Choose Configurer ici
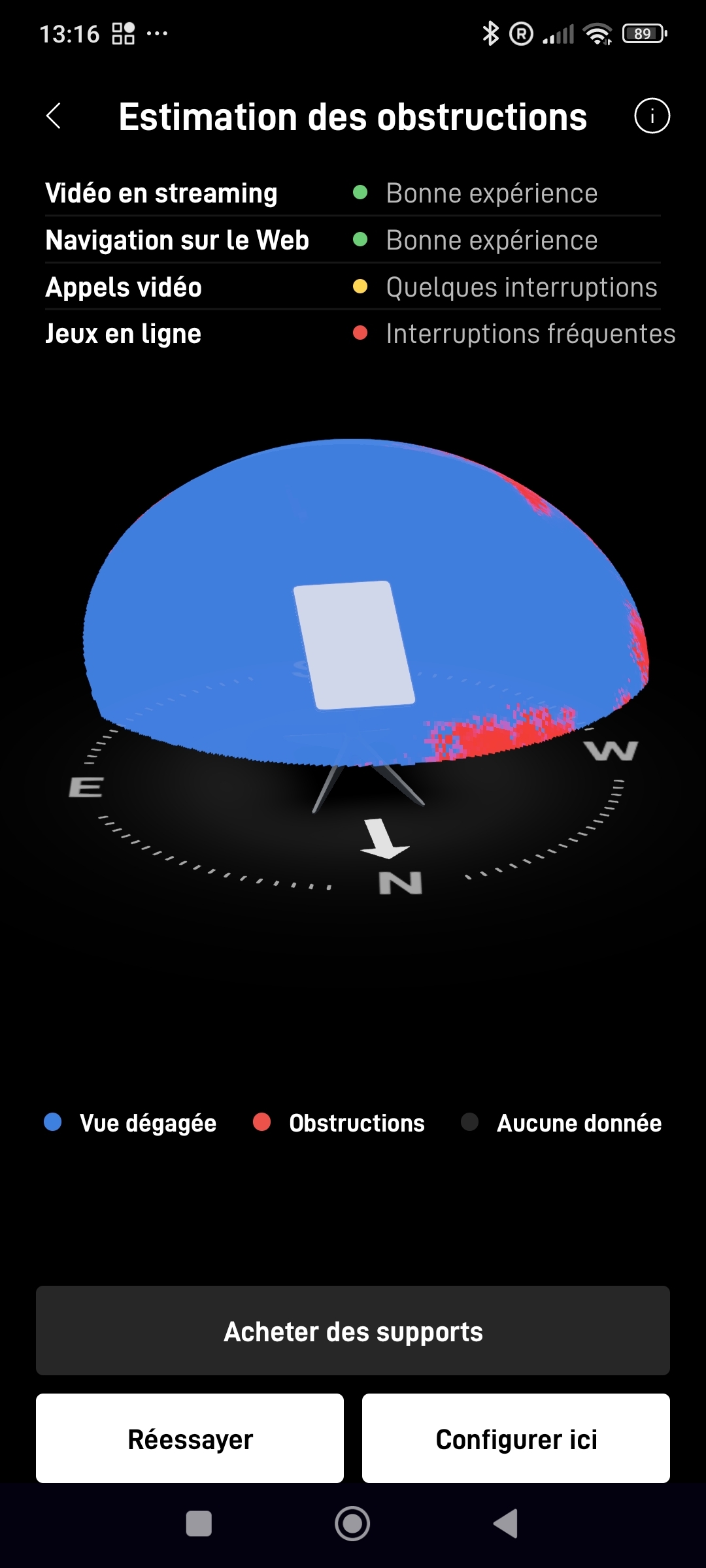The height and width of the screenshot is (1568, 706). pyautogui.click(x=516, y=1439)
